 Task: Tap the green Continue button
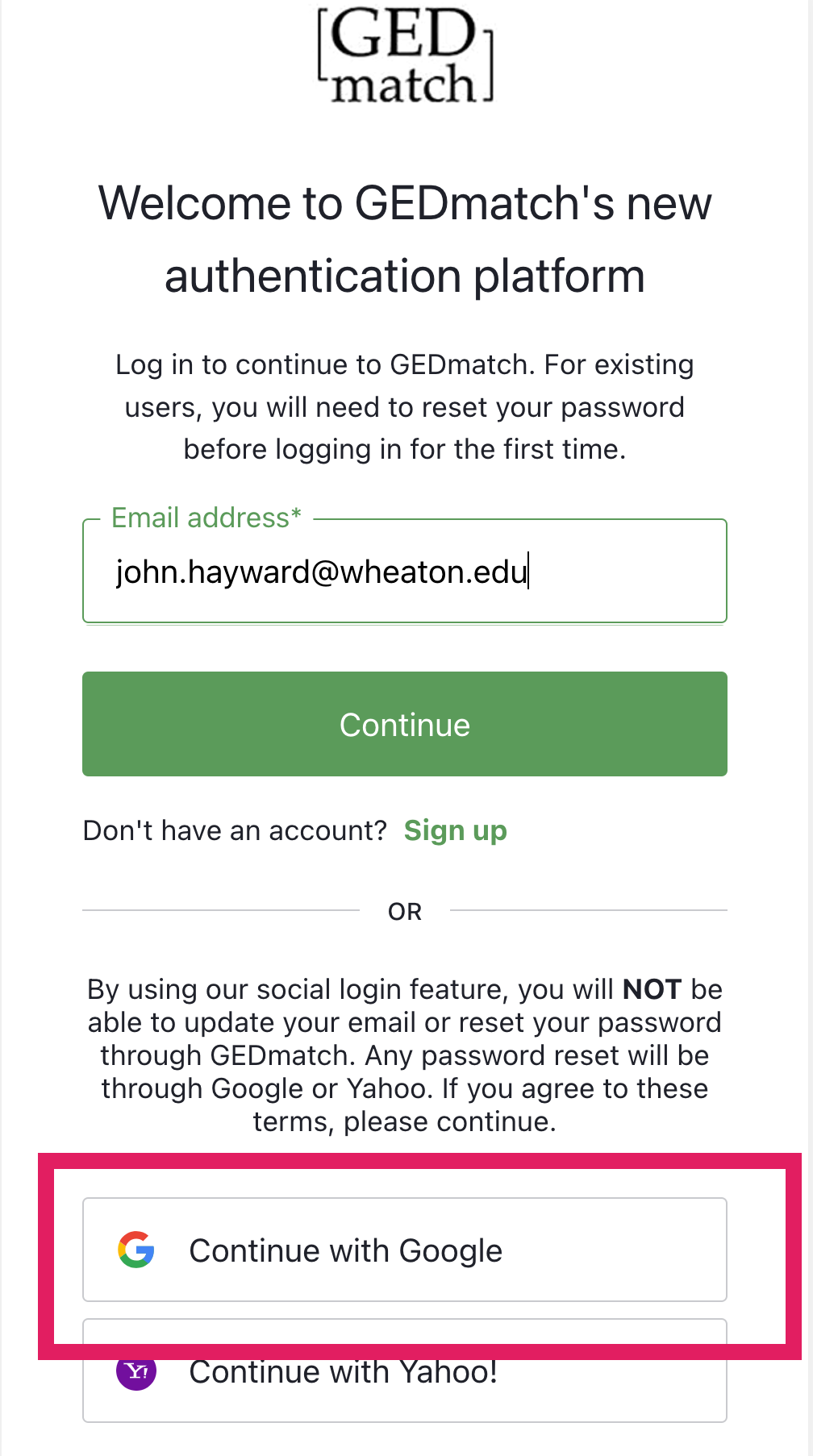(404, 724)
